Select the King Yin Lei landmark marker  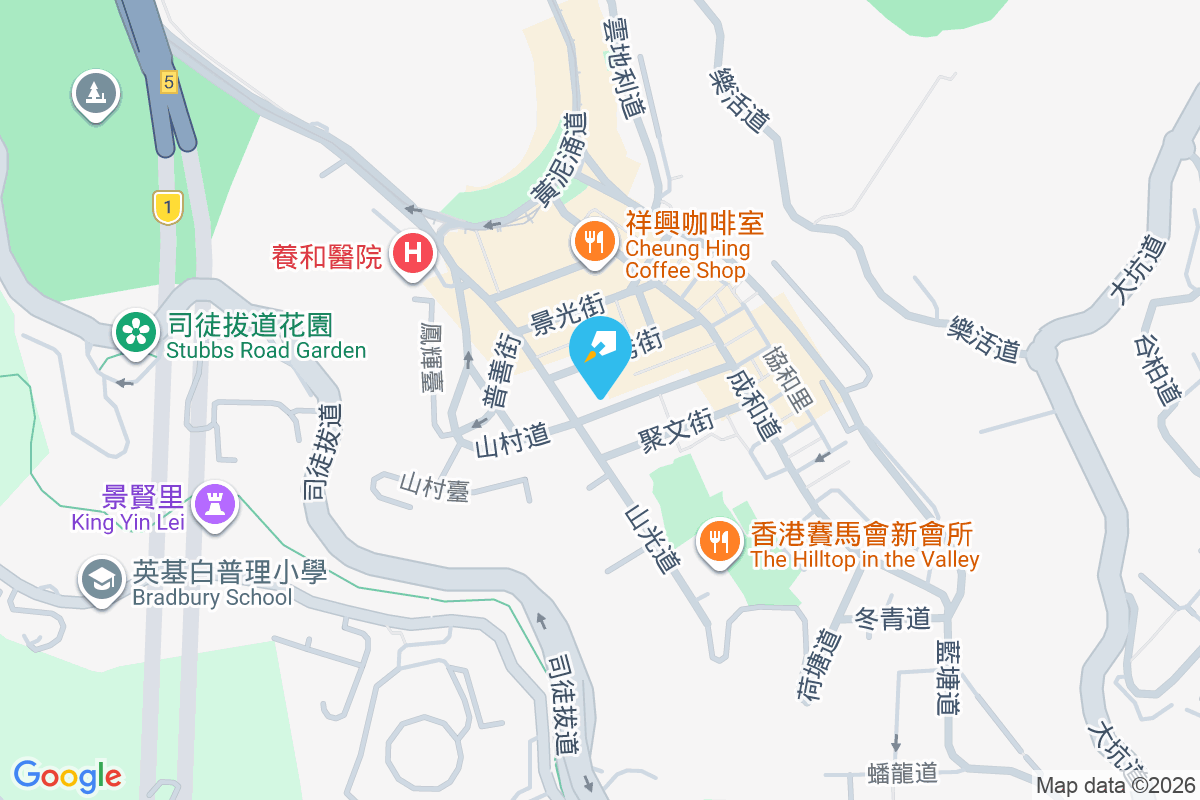point(215,501)
